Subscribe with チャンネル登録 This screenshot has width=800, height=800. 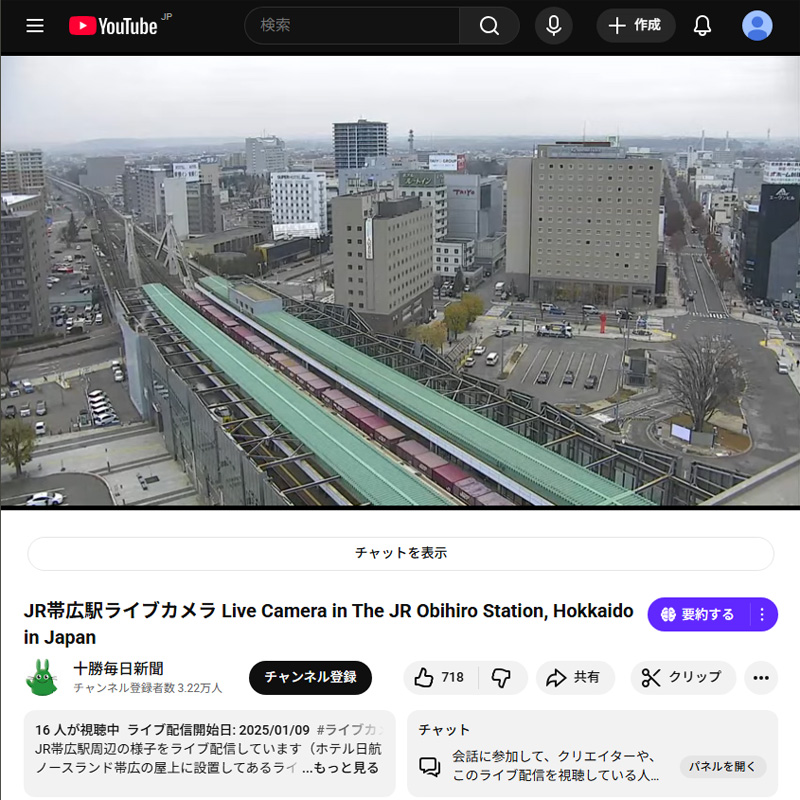[310, 677]
